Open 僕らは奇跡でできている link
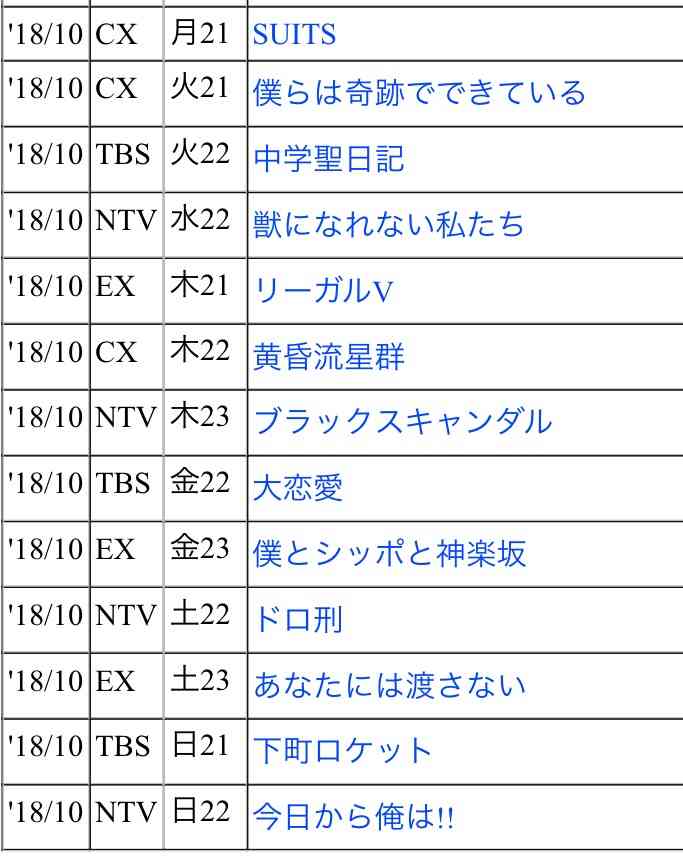Viewport: 683px width, 856px height. 419,93
